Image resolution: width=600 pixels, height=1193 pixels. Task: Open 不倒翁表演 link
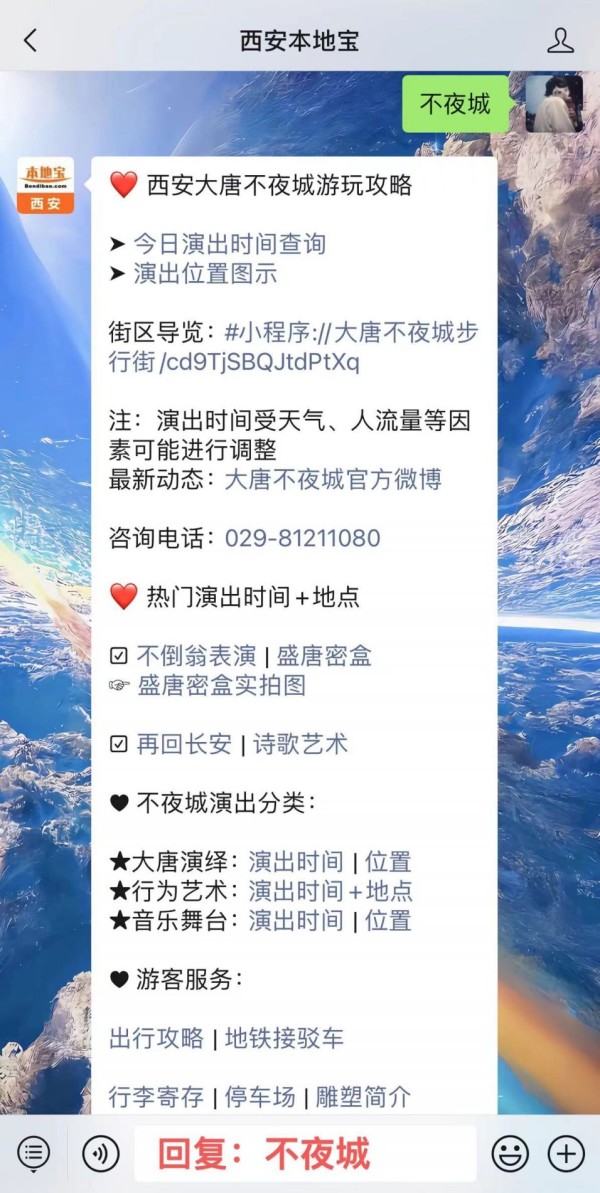(x=196, y=656)
